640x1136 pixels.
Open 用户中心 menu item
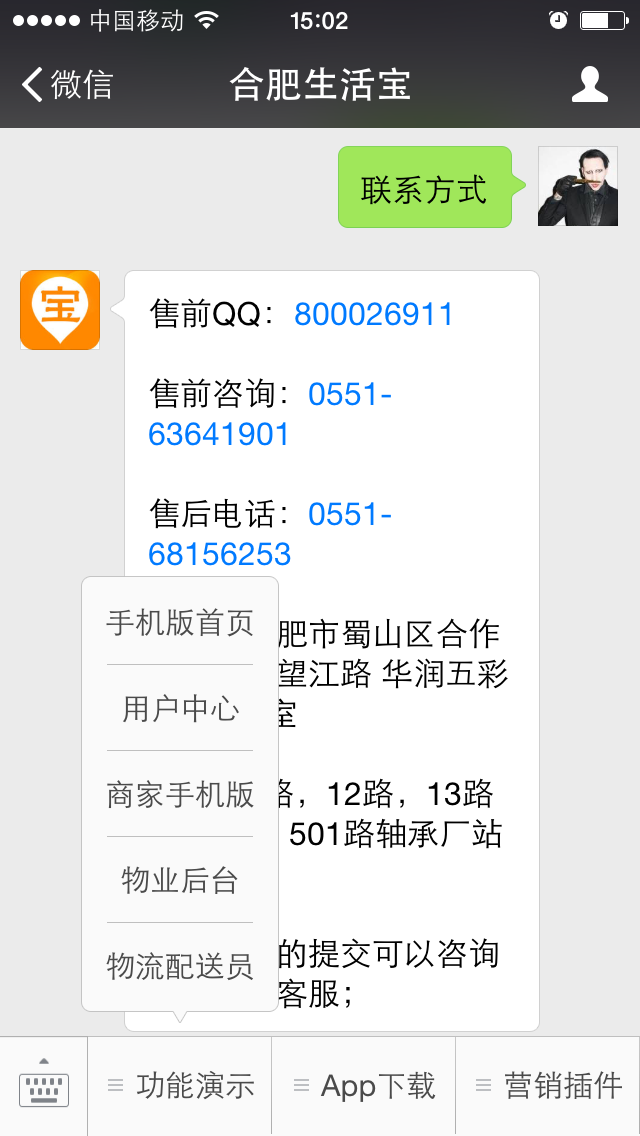point(180,709)
